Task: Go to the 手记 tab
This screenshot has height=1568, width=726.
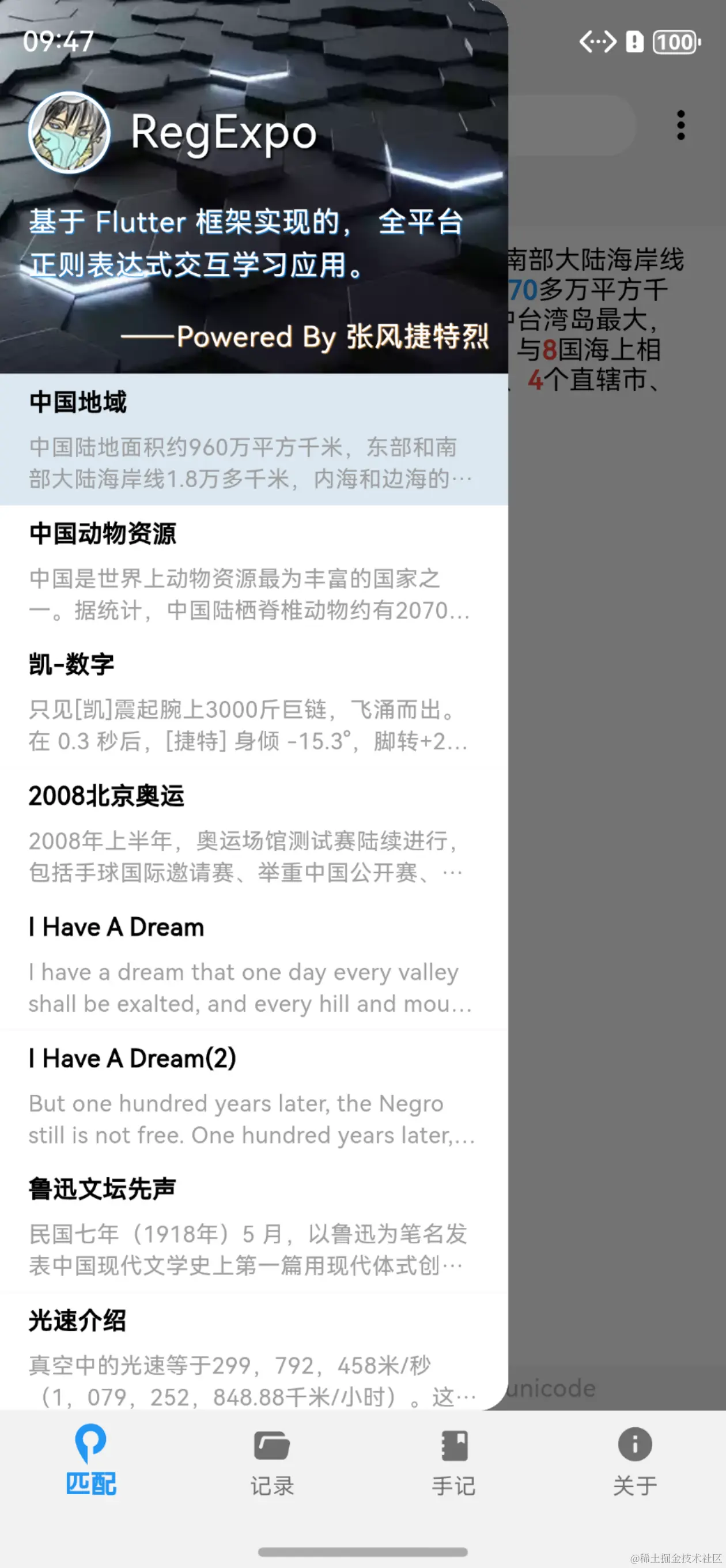Action: (453, 1461)
